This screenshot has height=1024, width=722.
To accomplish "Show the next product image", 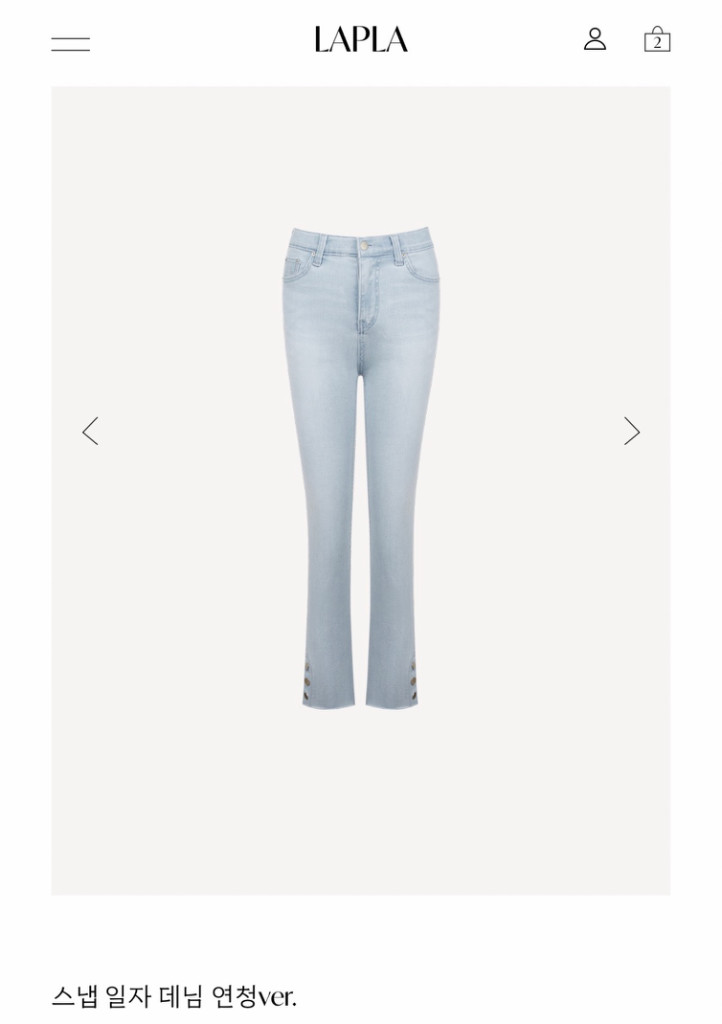I will [x=631, y=431].
